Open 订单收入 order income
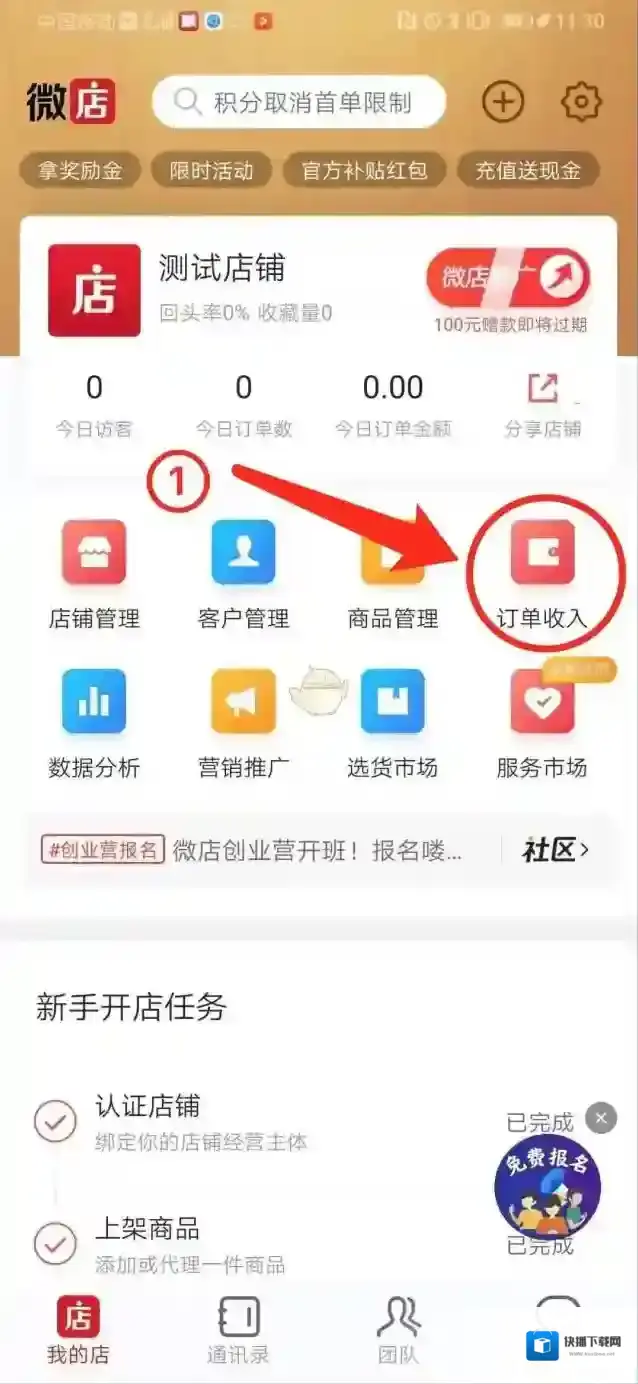The height and width of the screenshot is (1384, 638). pyautogui.click(x=542, y=574)
